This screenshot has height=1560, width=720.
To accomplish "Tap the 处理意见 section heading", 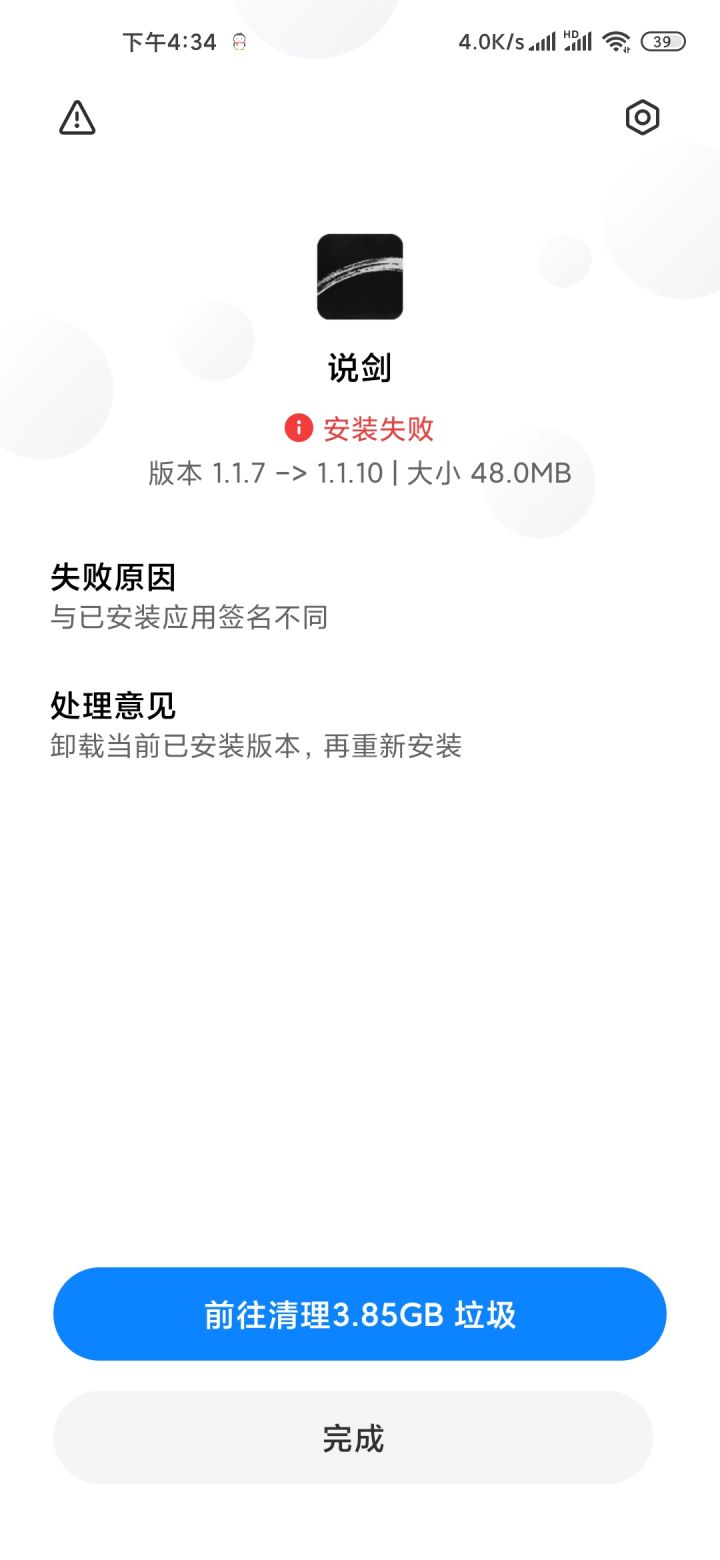I will (x=114, y=706).
